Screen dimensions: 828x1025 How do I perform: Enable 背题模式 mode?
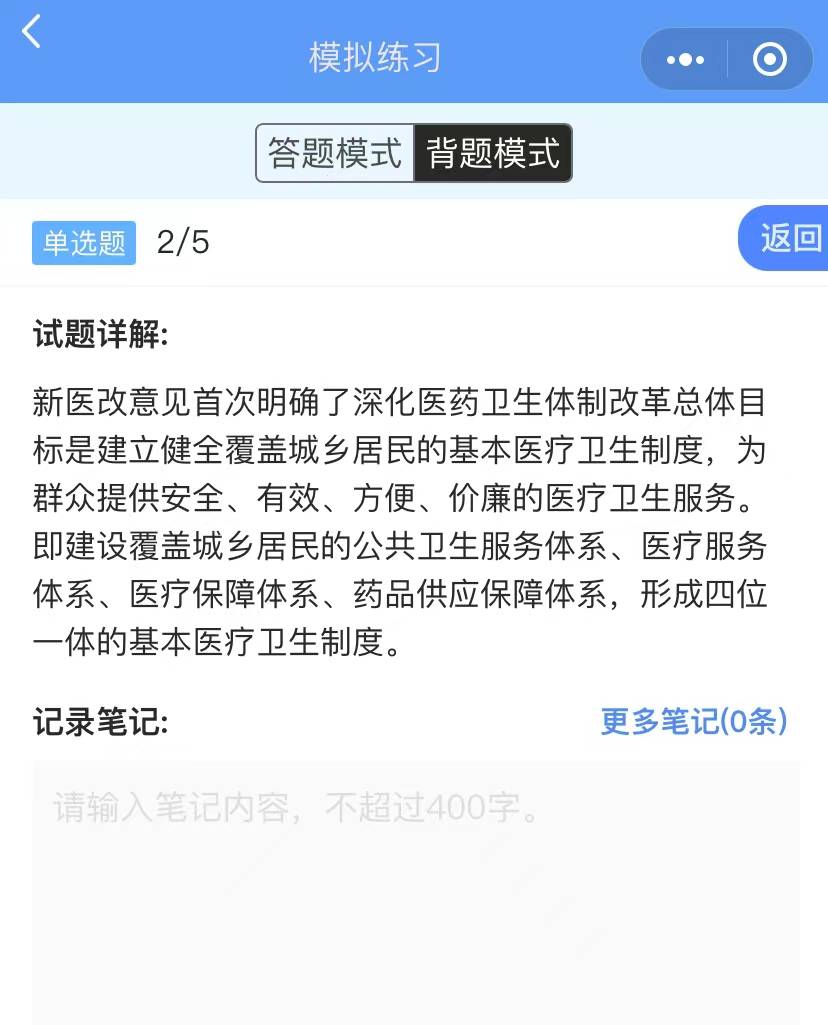click(x=493, y=153)
